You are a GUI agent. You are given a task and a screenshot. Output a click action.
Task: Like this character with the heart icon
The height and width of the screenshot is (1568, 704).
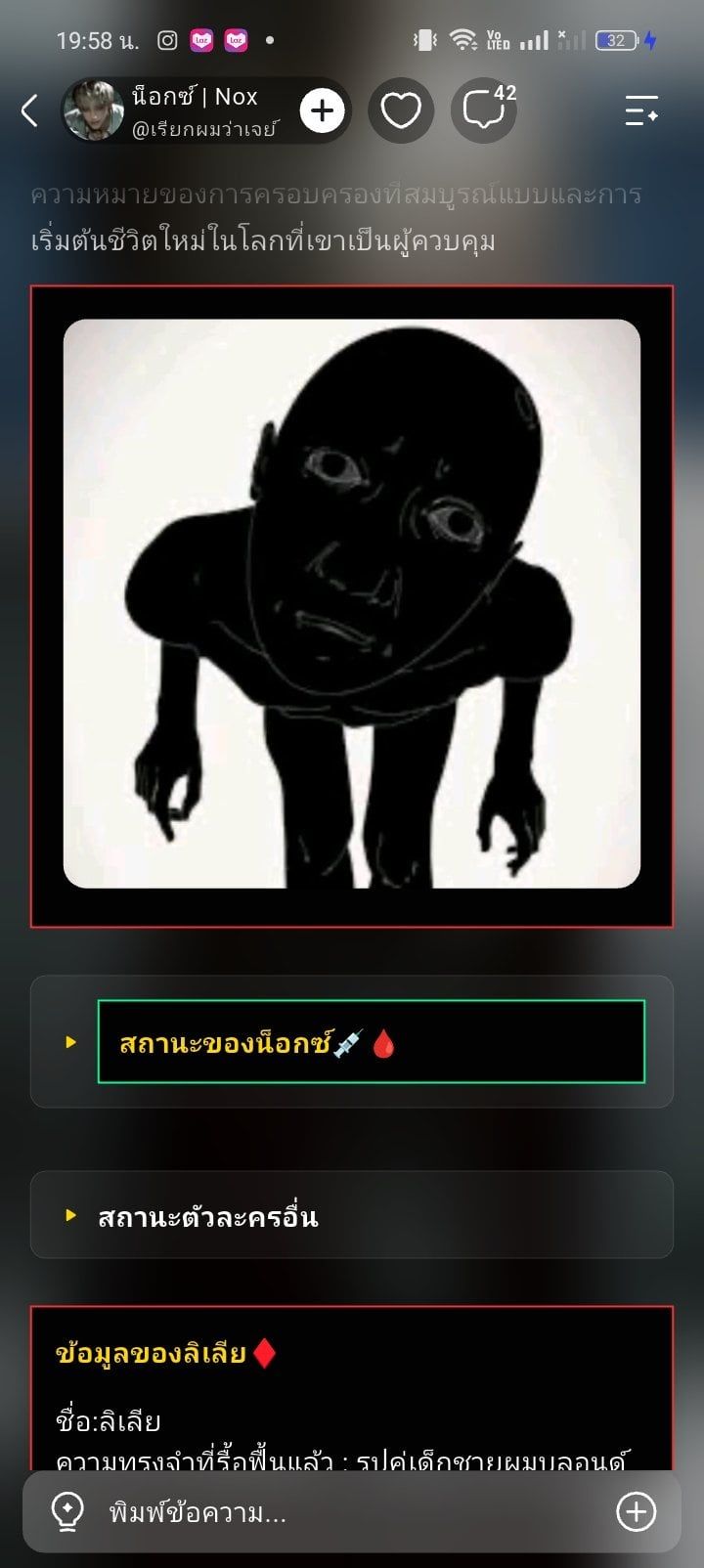[401, 110]
